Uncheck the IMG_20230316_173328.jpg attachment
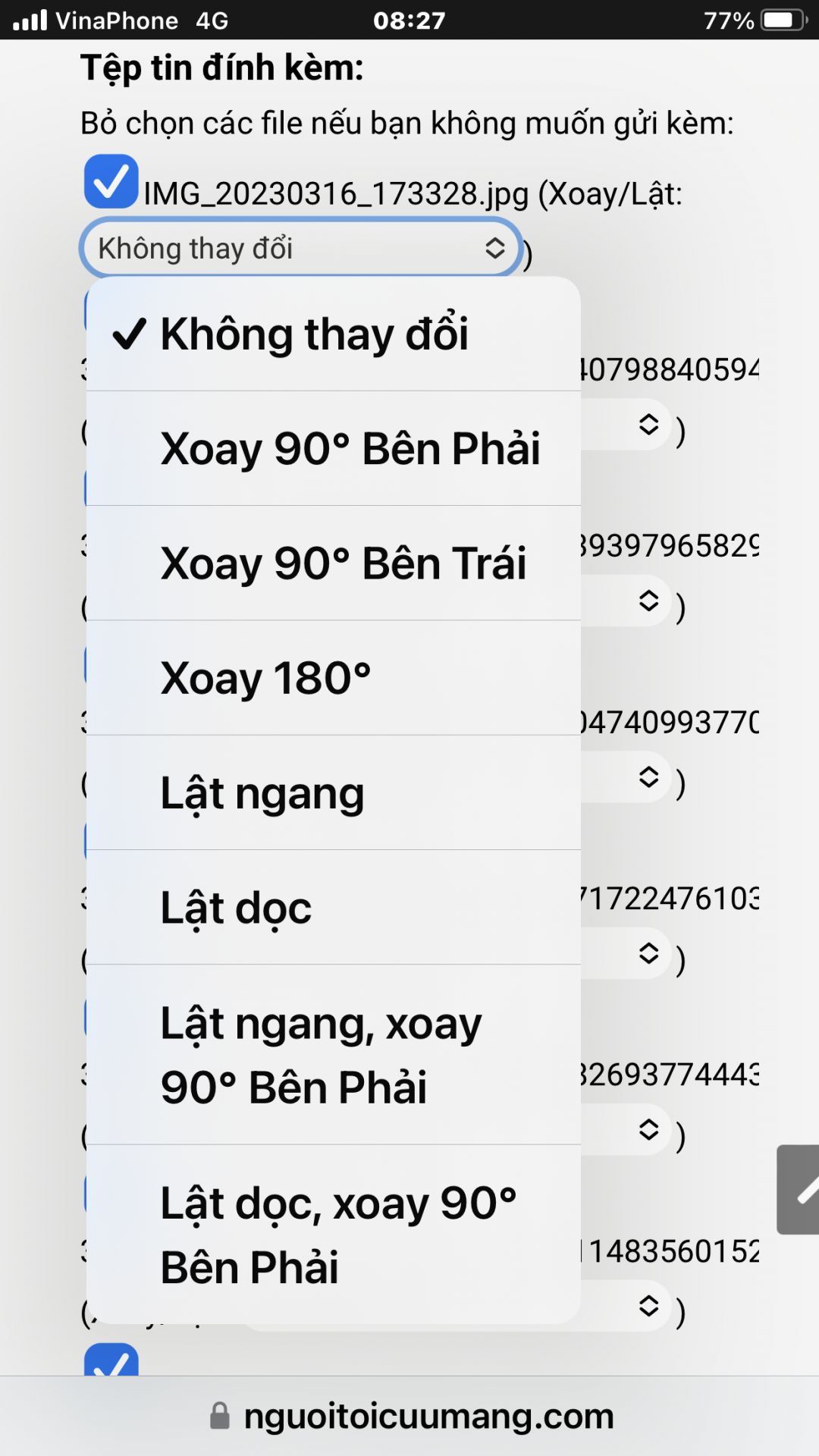 click(x=111, y=182)
